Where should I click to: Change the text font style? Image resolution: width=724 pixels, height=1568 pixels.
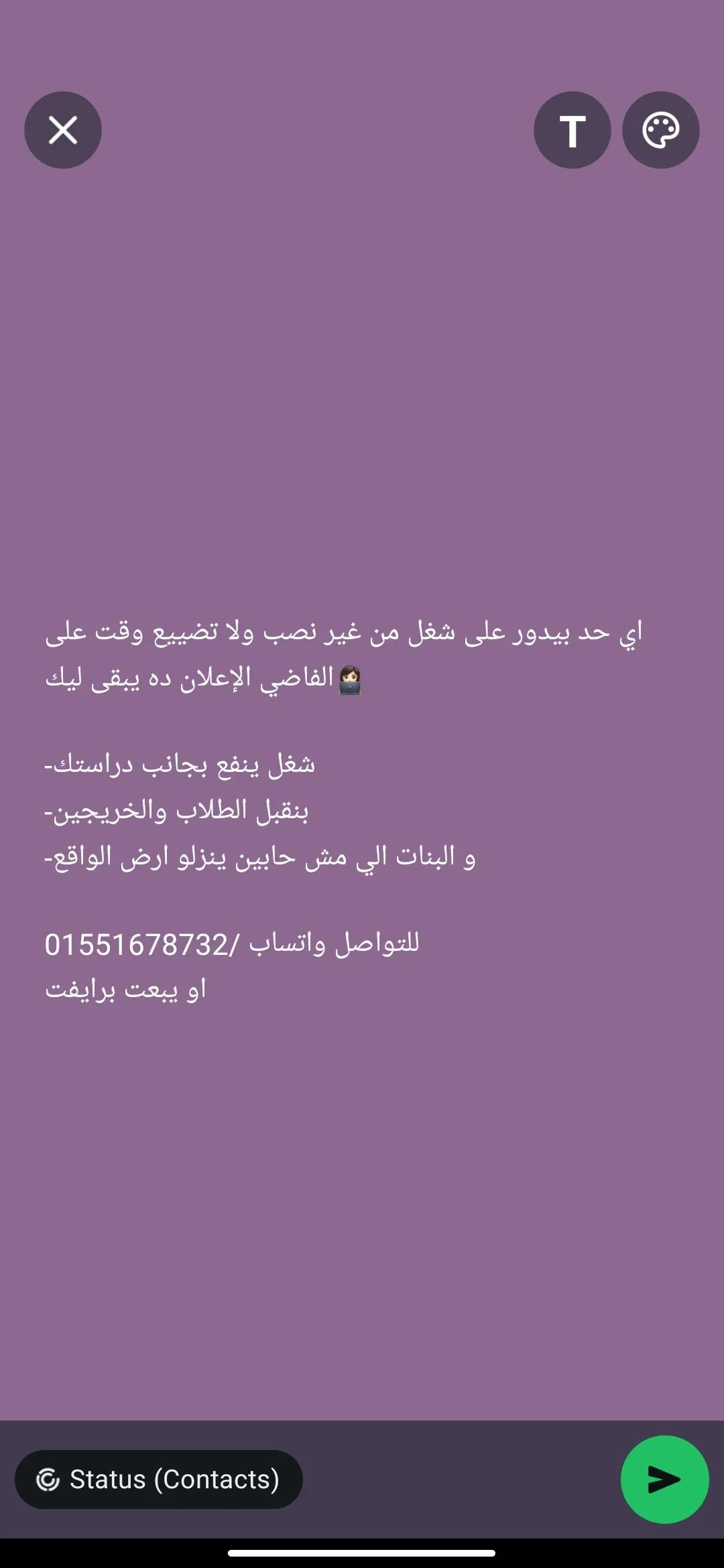click(572, 130)
